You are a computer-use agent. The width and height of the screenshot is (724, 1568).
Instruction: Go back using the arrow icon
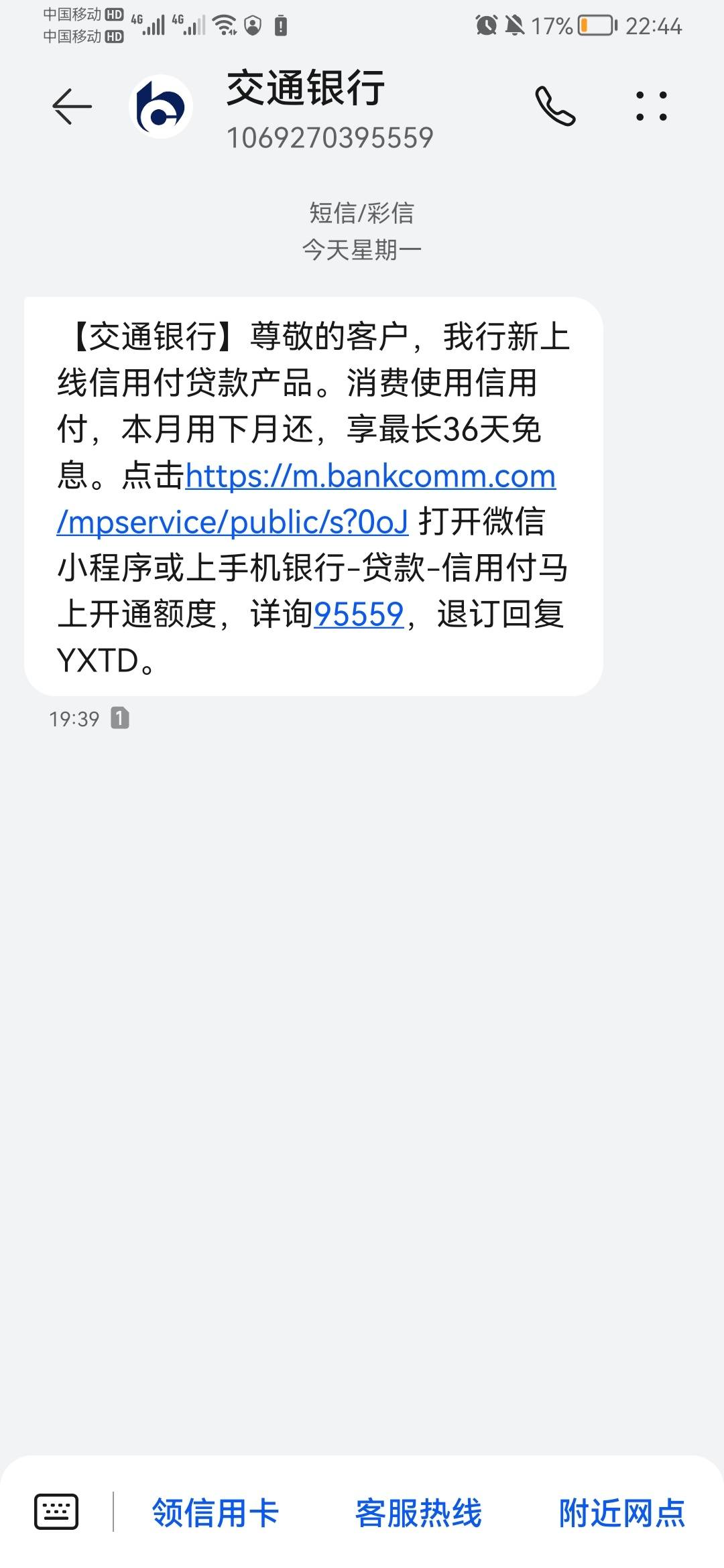tap(72, 107)
